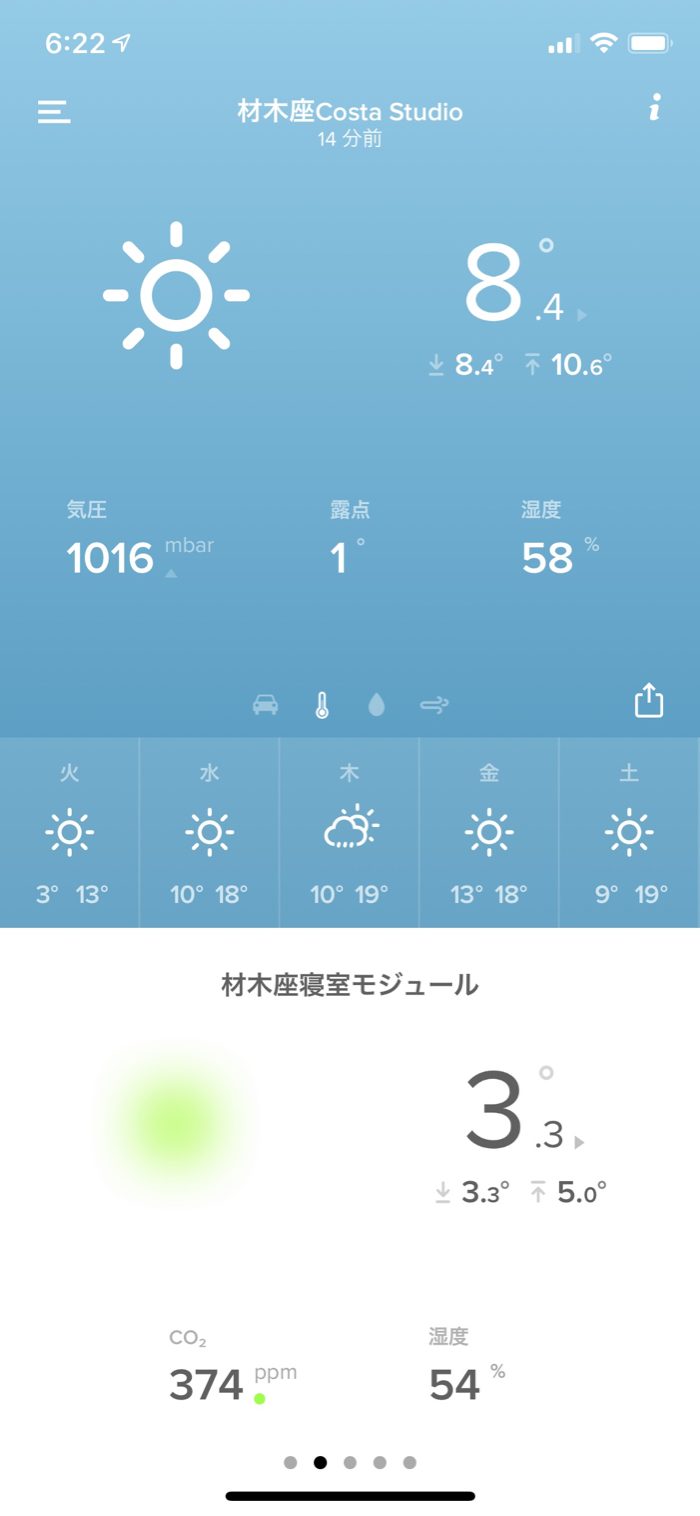Share the weather station data
The width and height of the screenshot is (700, 1516).
[649, 700]
